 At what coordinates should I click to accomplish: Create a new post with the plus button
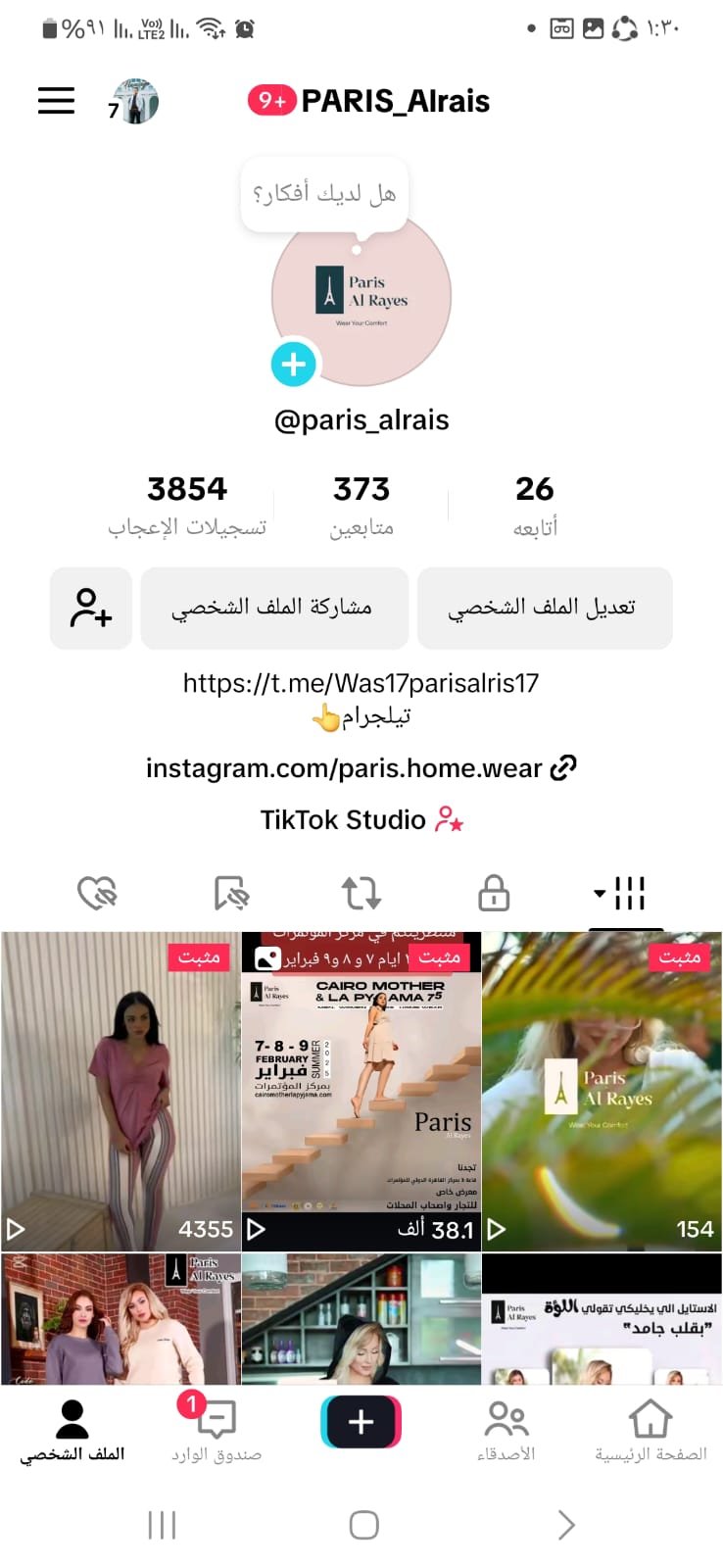[361, 1421]
